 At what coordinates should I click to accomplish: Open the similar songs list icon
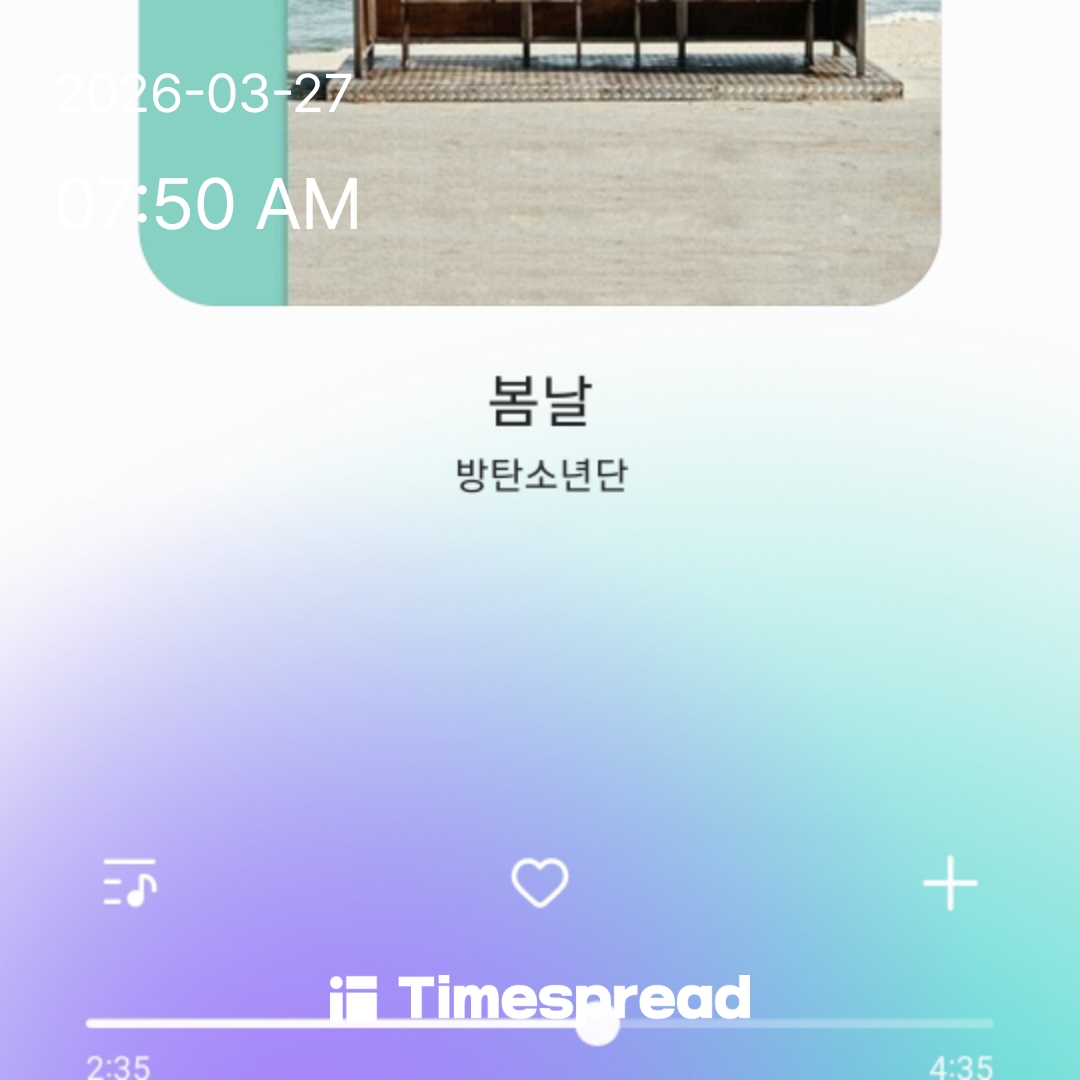130,883
